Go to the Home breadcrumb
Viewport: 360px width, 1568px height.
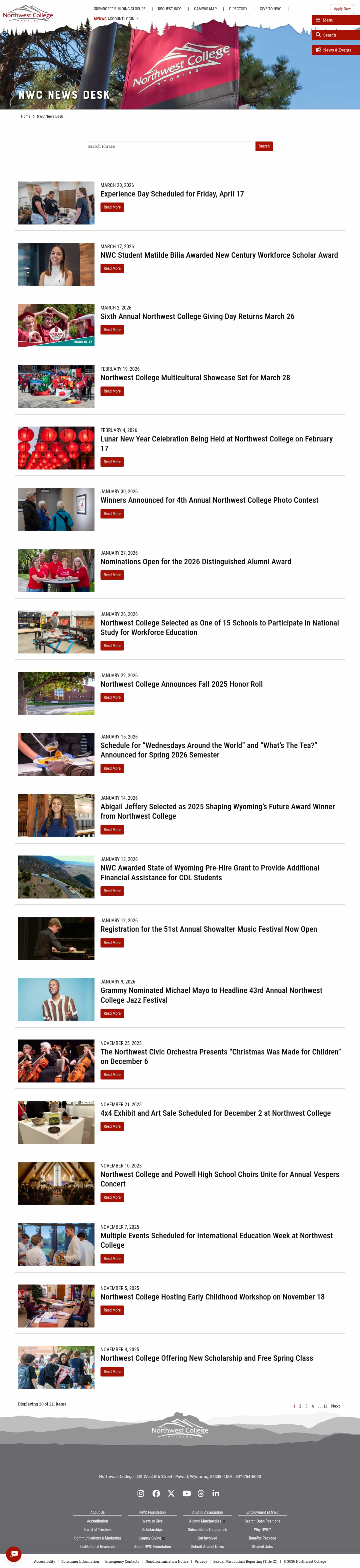(25, 116)
